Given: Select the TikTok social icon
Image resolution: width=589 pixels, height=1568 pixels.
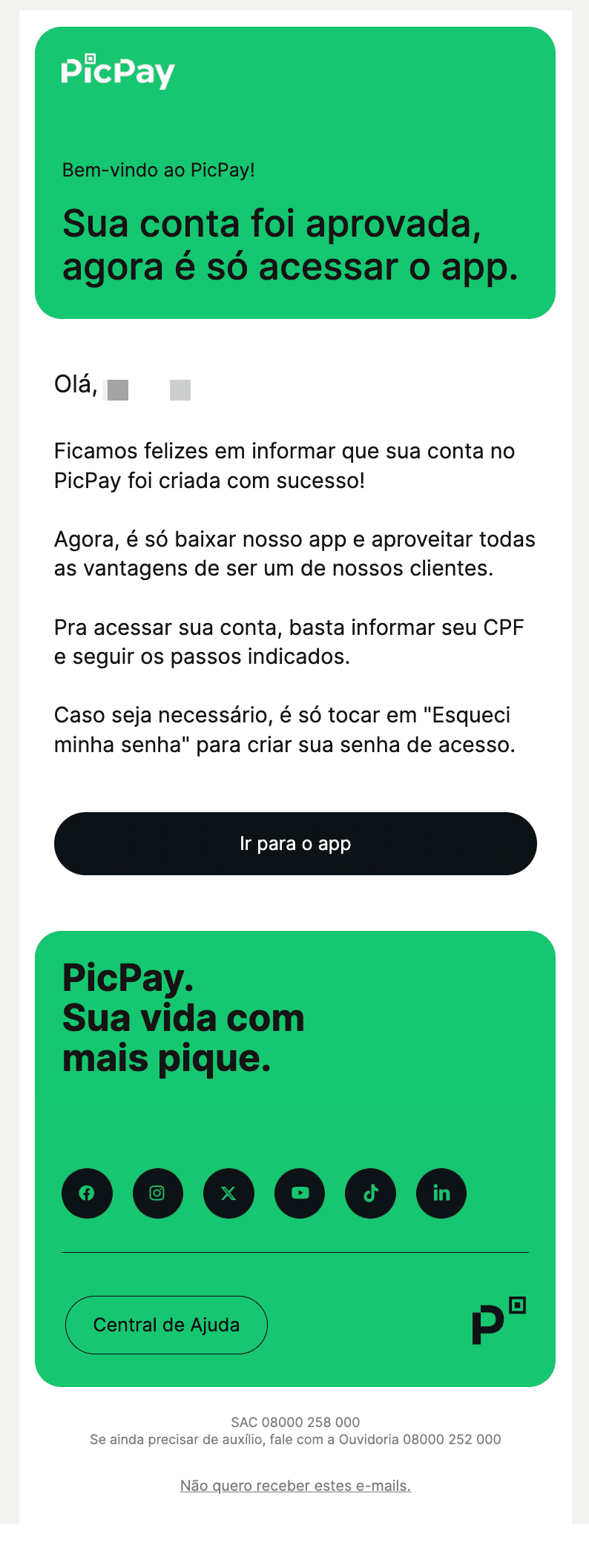Looking at the screenshot, I should [370, 1193].
